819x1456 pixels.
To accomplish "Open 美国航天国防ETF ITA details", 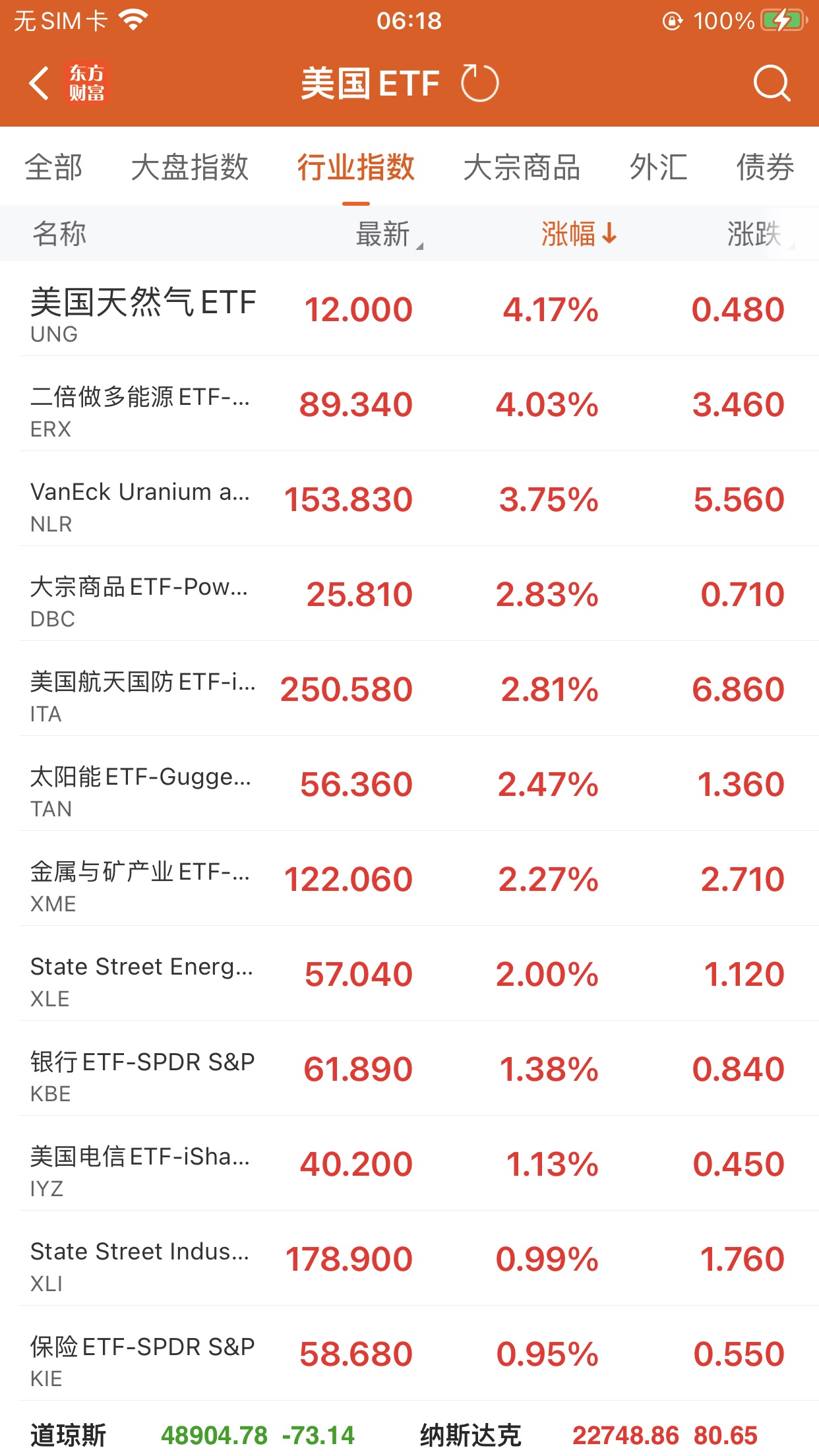I will pyautogui.click(x=409, y=690).
